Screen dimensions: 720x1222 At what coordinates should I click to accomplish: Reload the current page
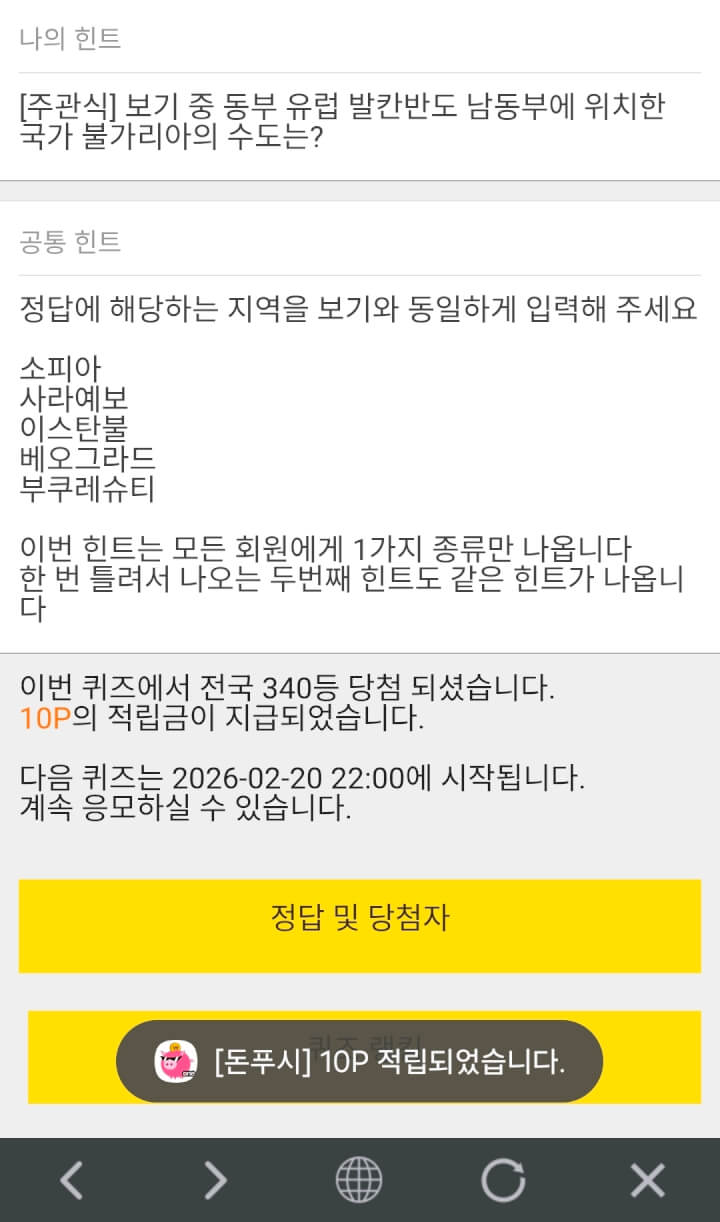pos(503,1181)
